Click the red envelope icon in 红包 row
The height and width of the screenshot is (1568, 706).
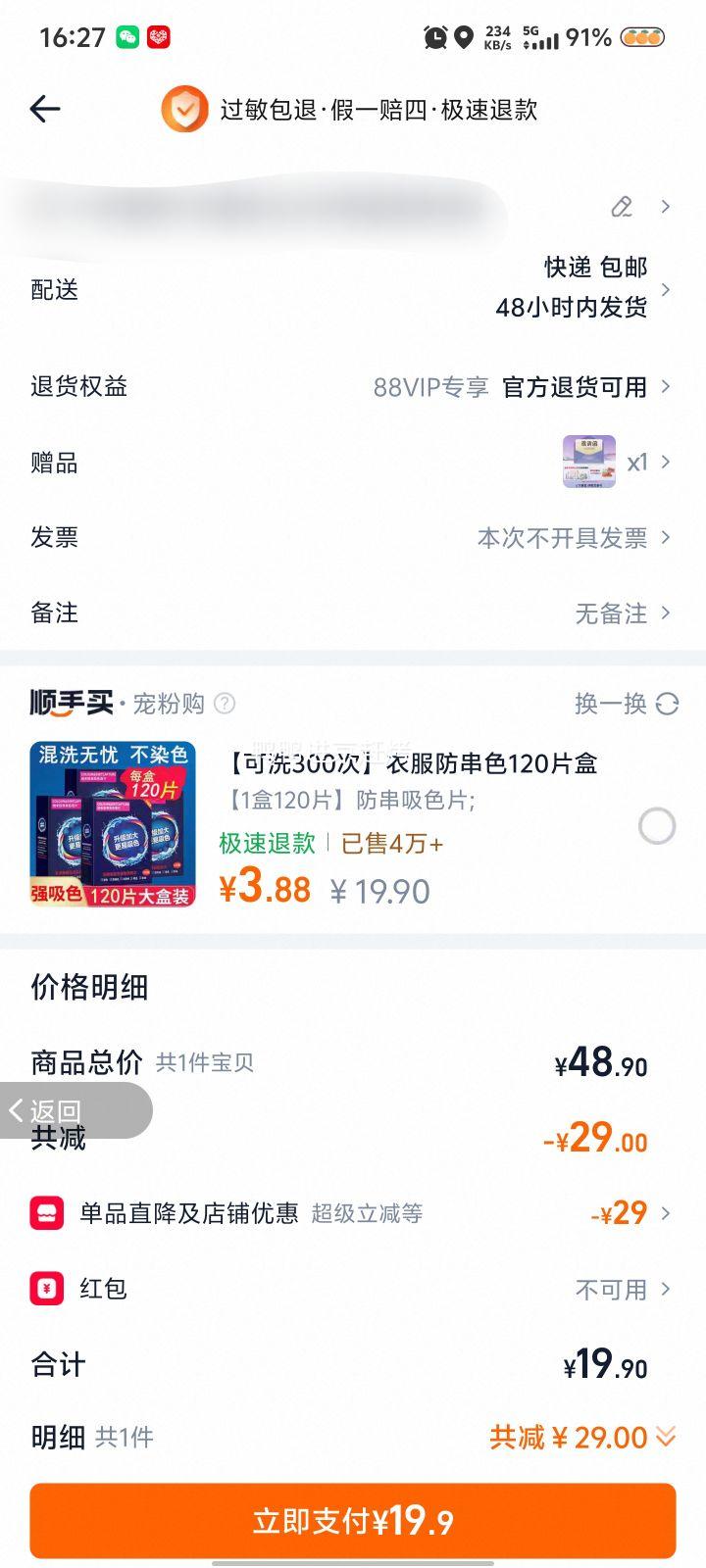pos(48,1289)
